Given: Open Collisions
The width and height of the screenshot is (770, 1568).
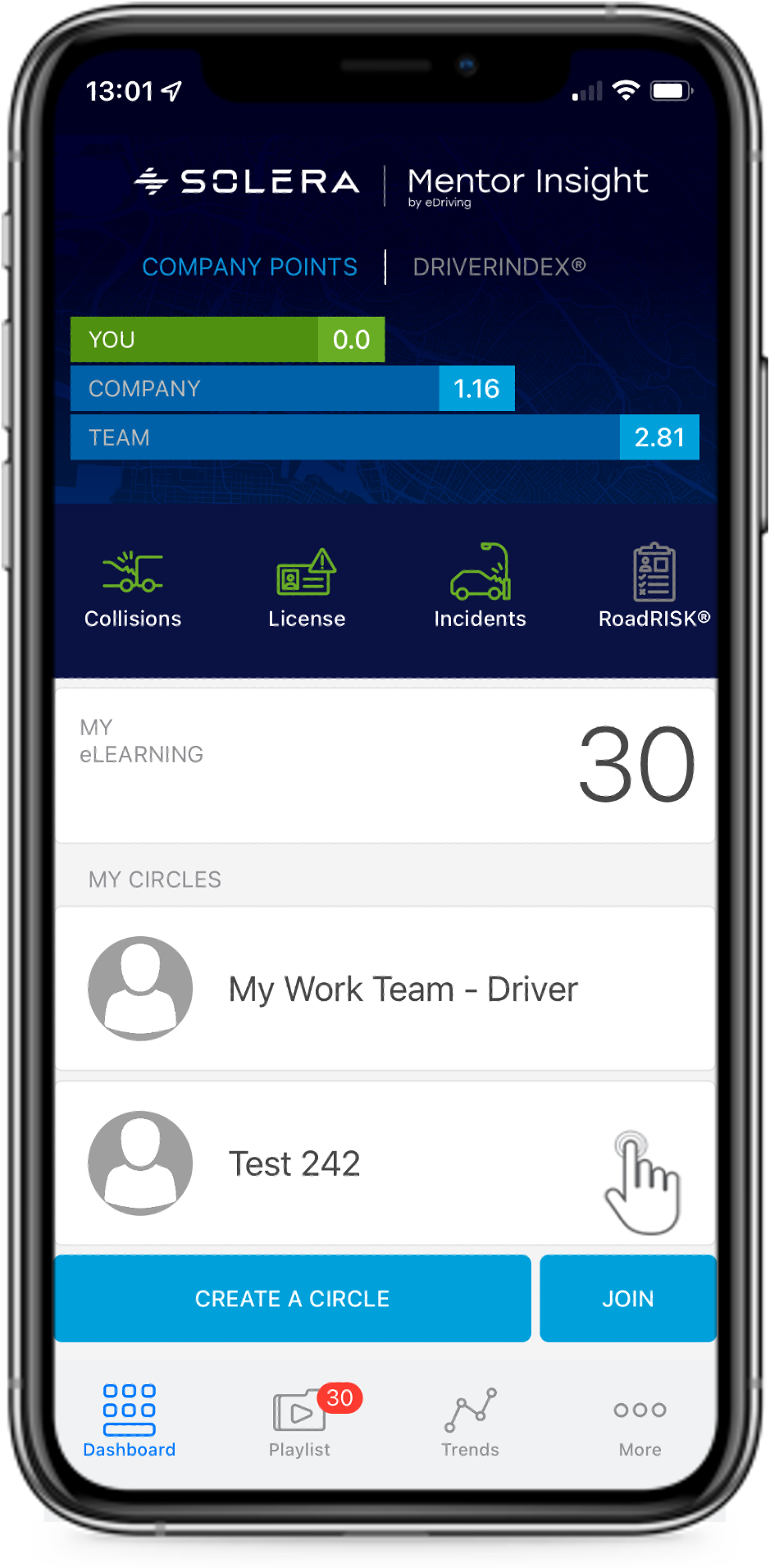Looking at the screenshot, I should [x=133, y=586].
